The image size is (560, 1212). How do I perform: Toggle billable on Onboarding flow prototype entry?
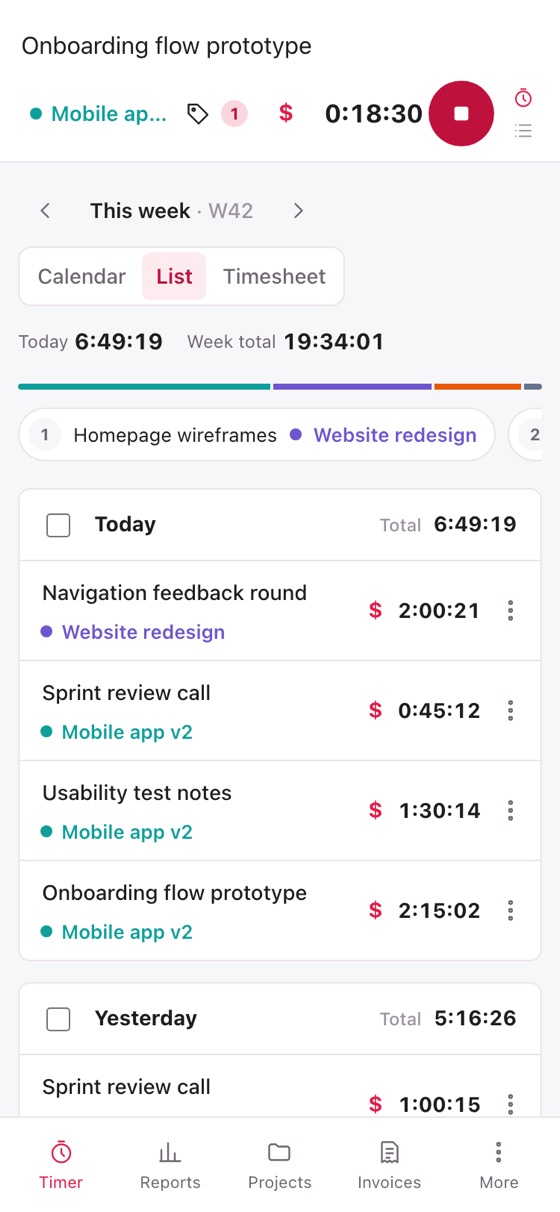pos(376,911)
